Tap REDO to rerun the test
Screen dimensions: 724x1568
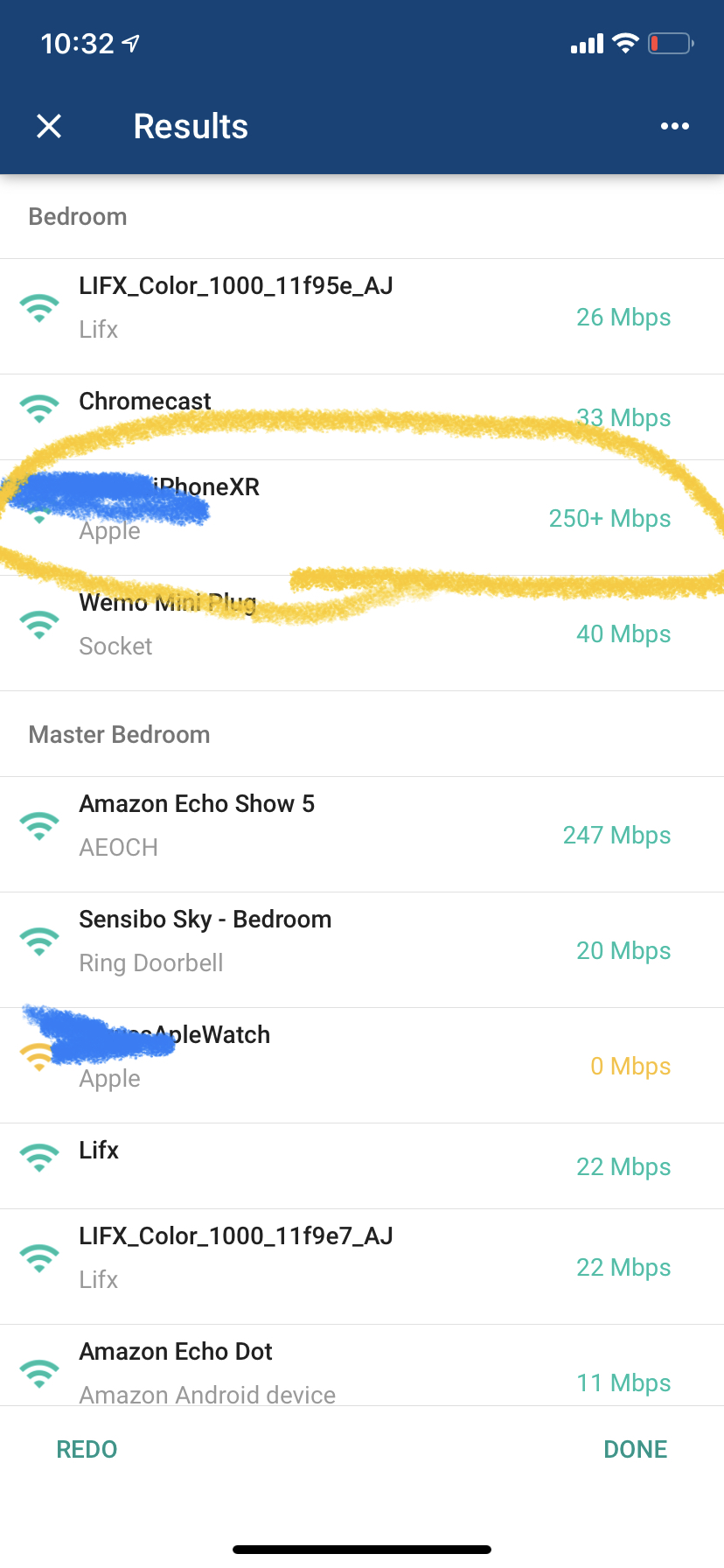pos(87,1450)
